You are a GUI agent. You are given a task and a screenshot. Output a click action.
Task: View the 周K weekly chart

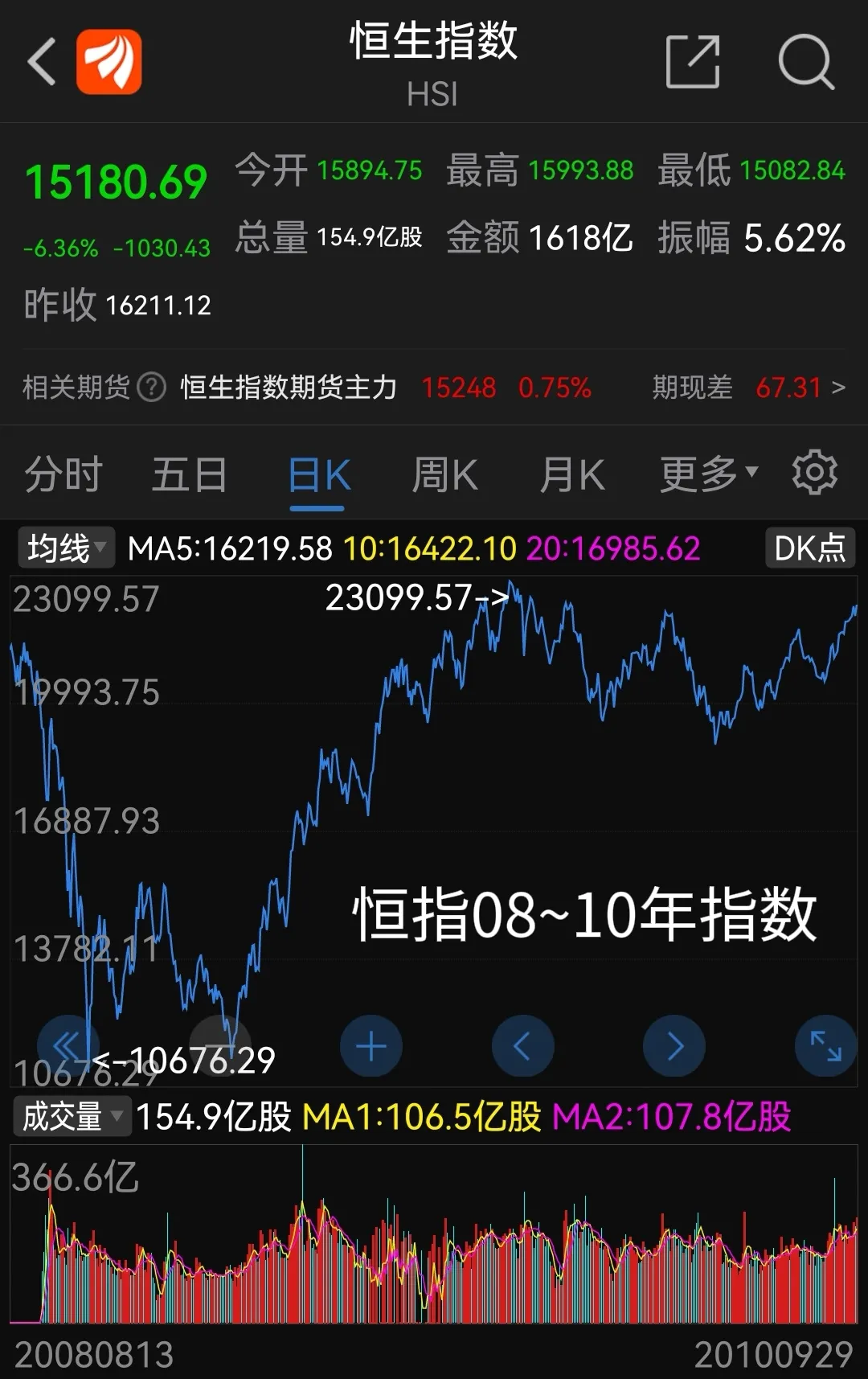point(444,474)
